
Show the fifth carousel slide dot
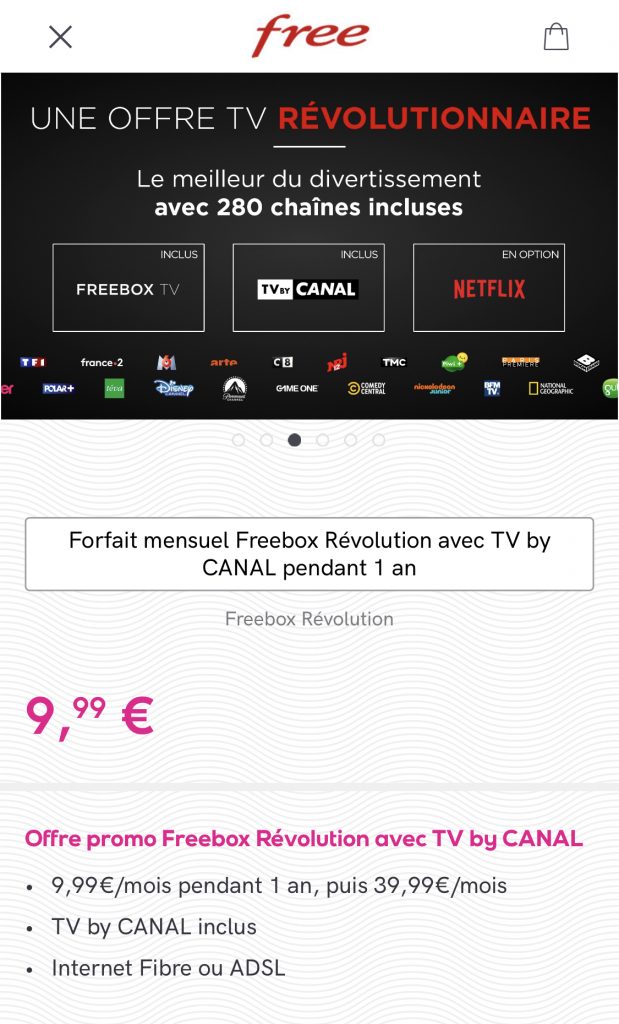coord(351,440)
